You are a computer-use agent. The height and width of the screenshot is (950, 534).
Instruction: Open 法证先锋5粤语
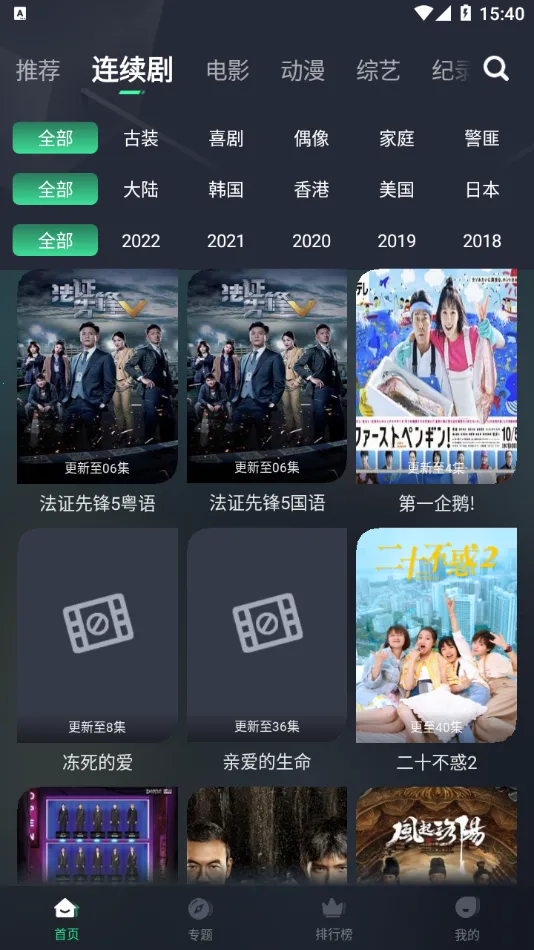pos(98,391)
